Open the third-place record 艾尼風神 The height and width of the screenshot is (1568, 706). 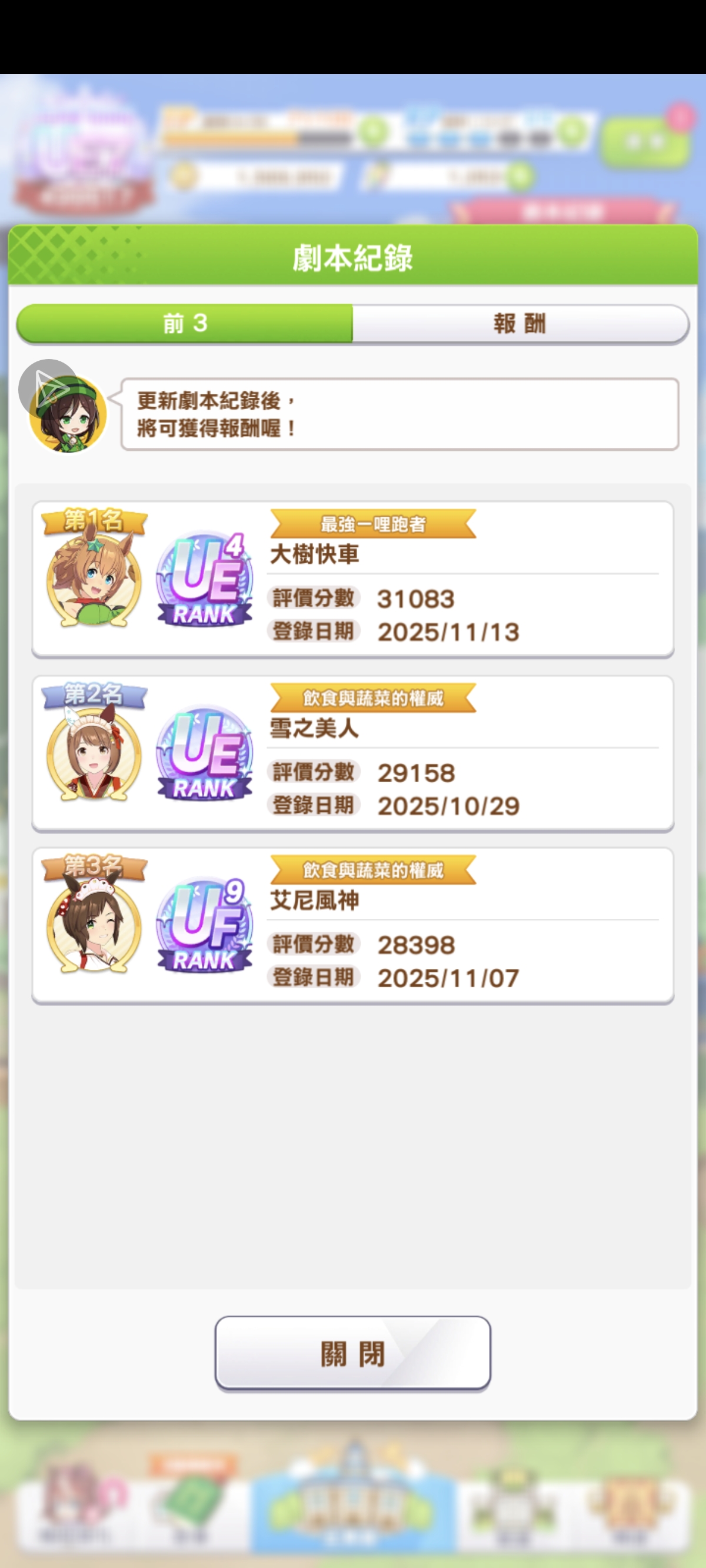(352, 925)
